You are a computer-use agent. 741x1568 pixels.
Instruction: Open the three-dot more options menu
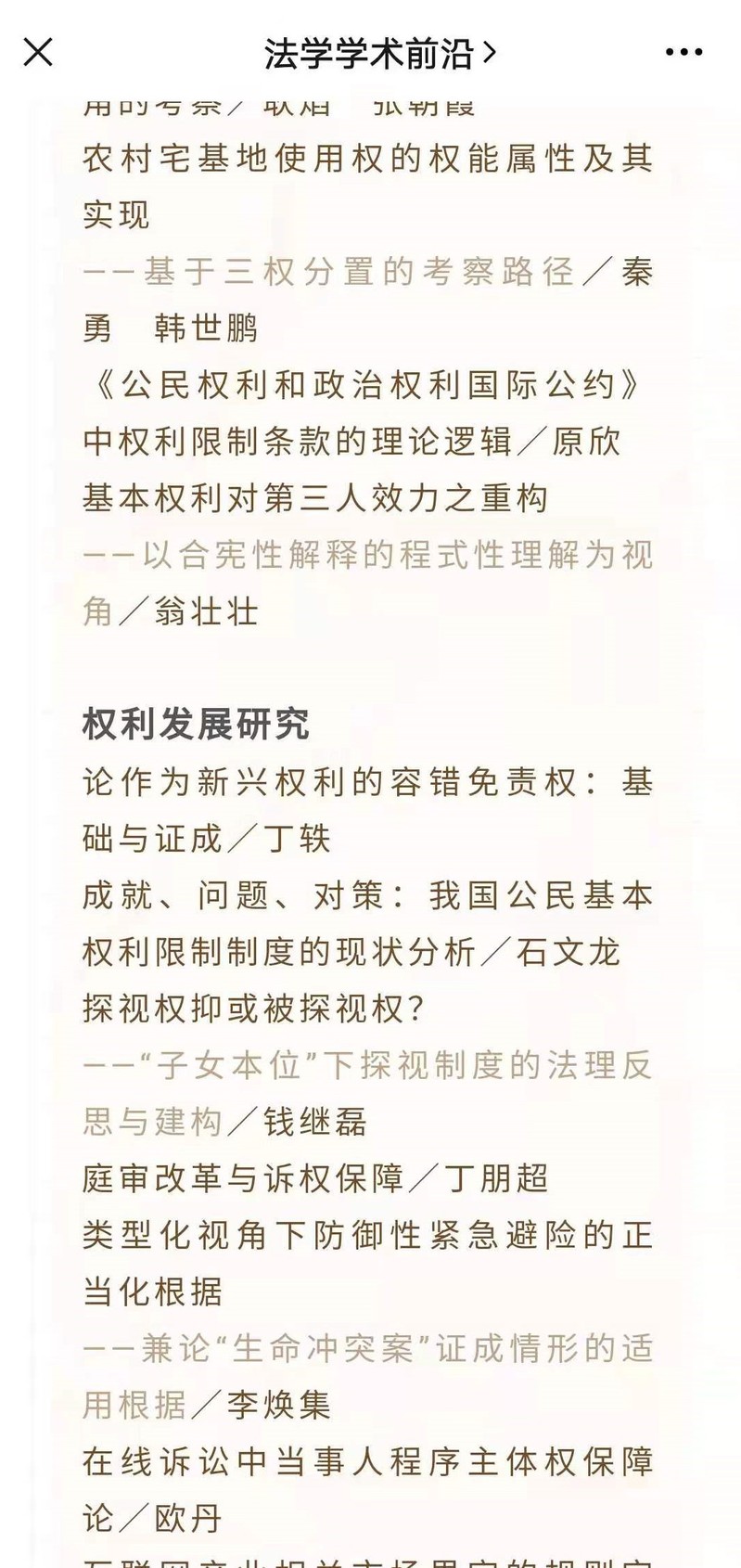[684, 53]
